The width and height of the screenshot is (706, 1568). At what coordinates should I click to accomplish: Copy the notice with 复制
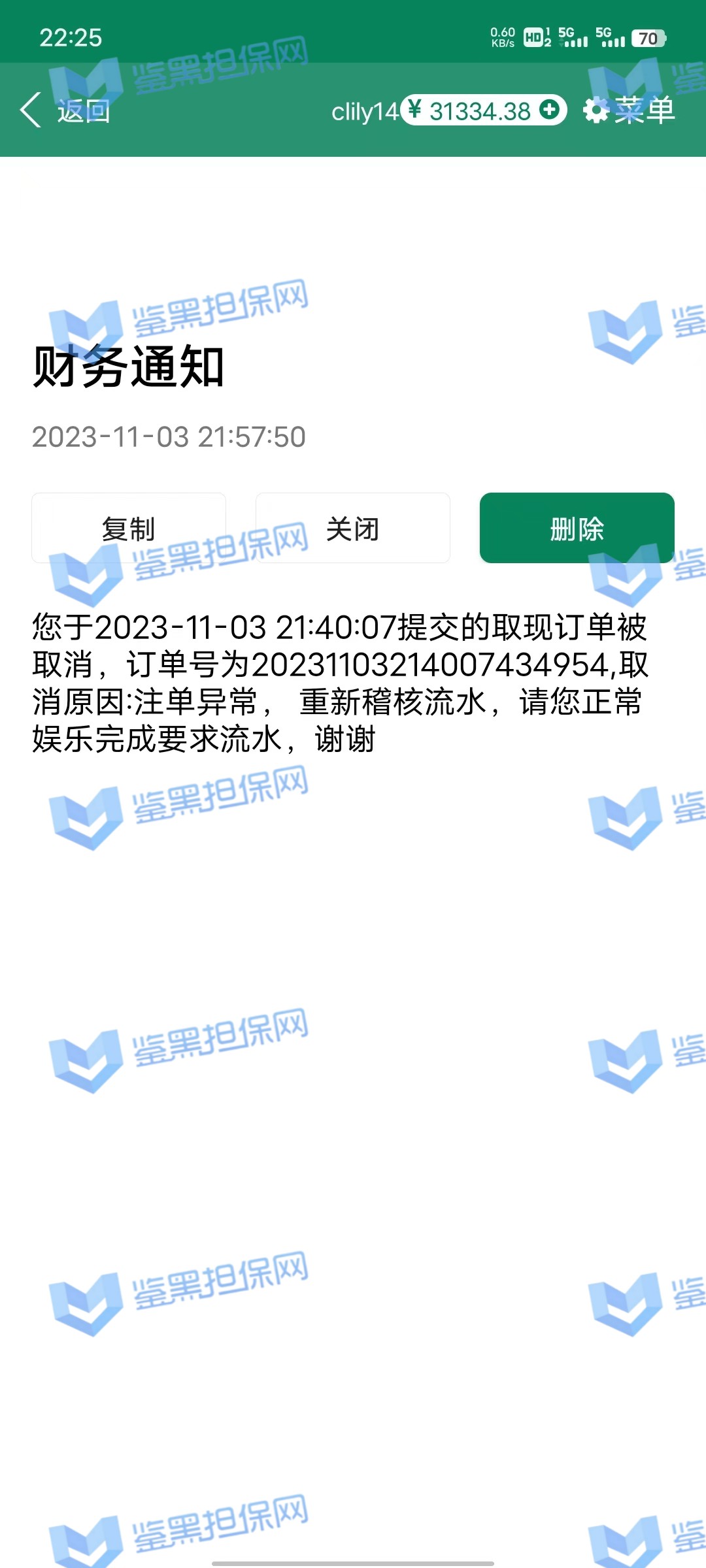[x=129, y=529]
